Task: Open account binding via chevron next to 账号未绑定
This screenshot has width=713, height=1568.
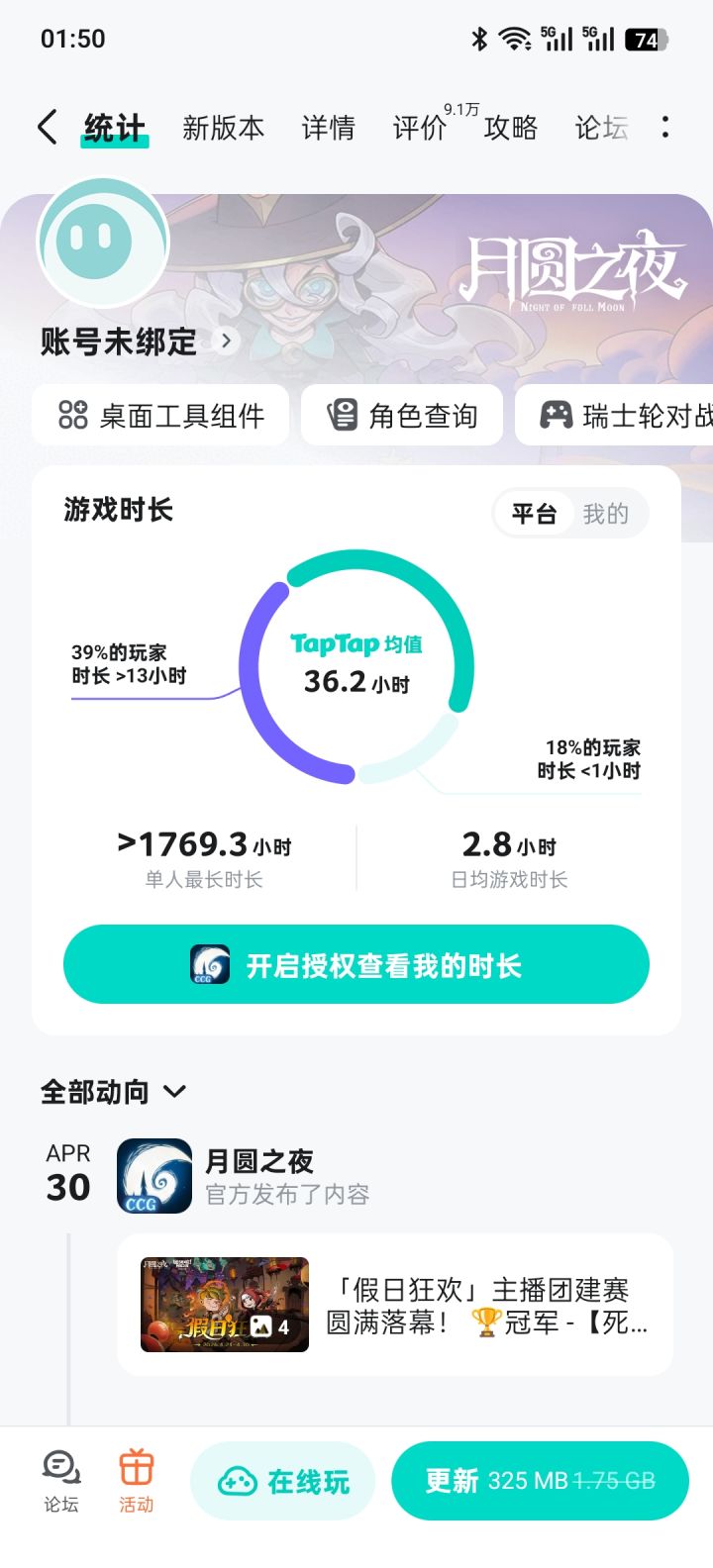Action: click(226, 340)
